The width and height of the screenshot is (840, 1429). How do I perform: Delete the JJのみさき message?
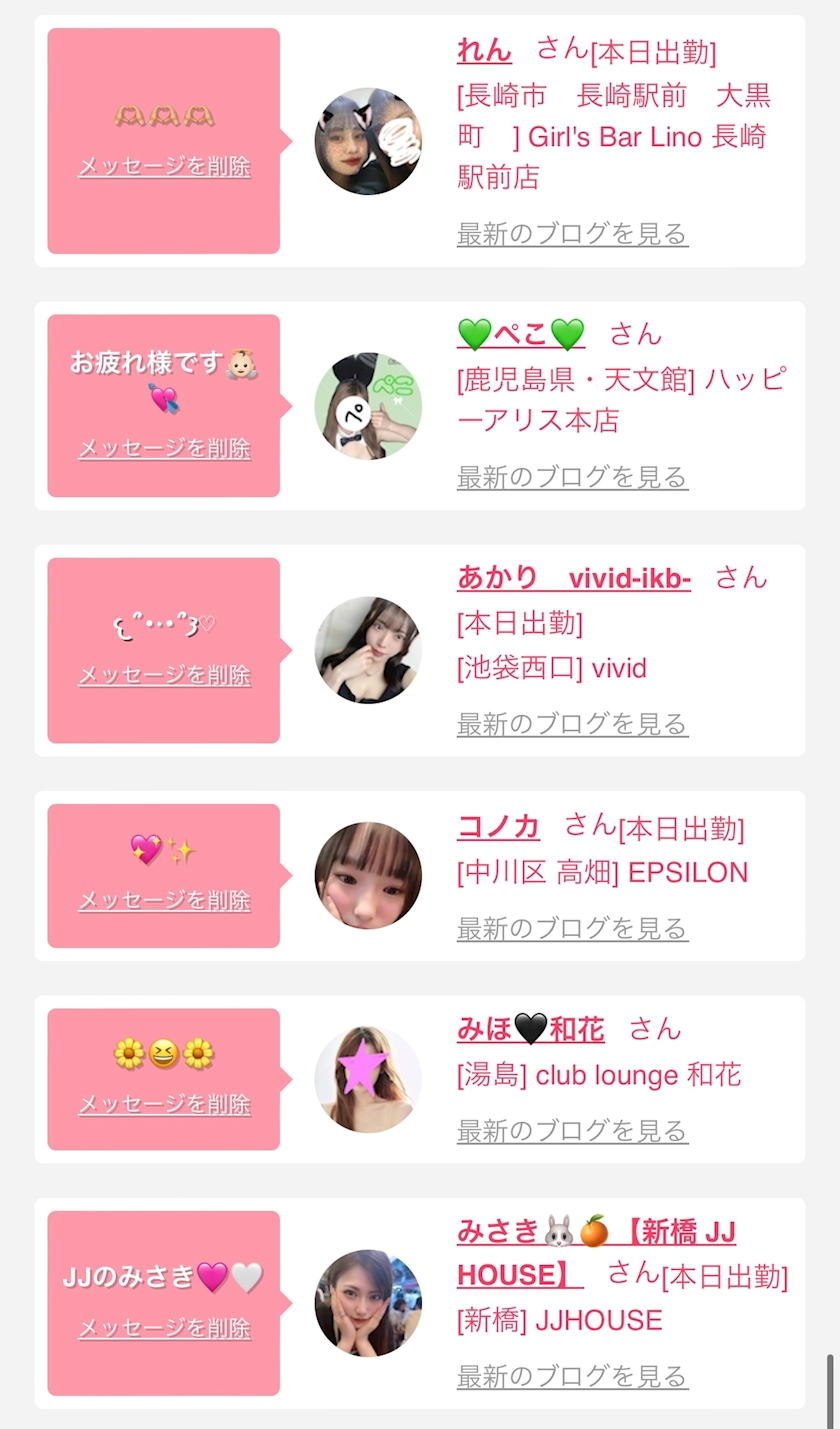164,1329
